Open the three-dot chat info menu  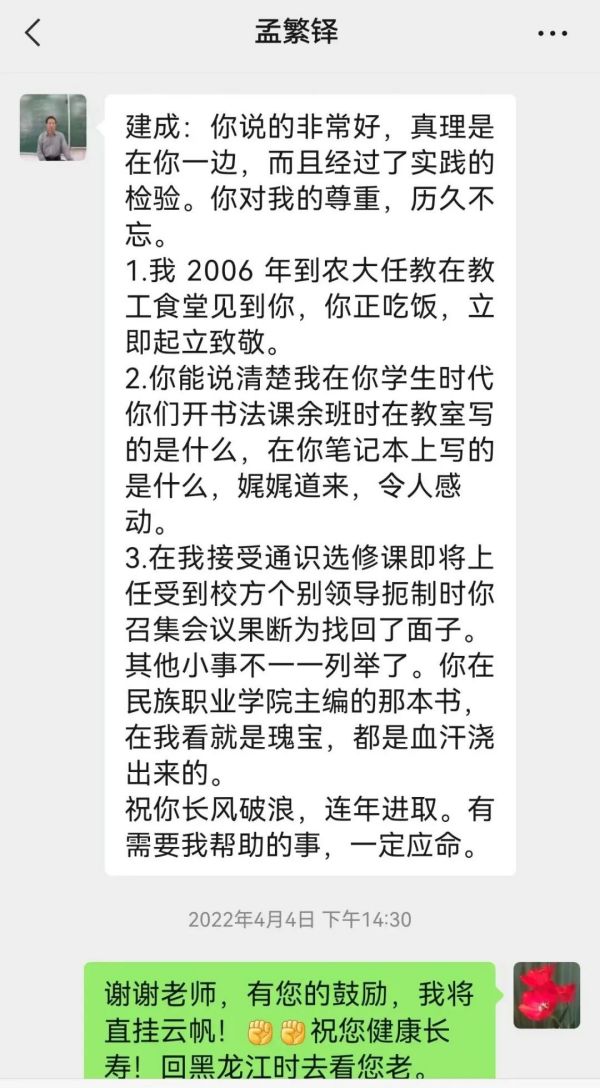tap(552, 33)
